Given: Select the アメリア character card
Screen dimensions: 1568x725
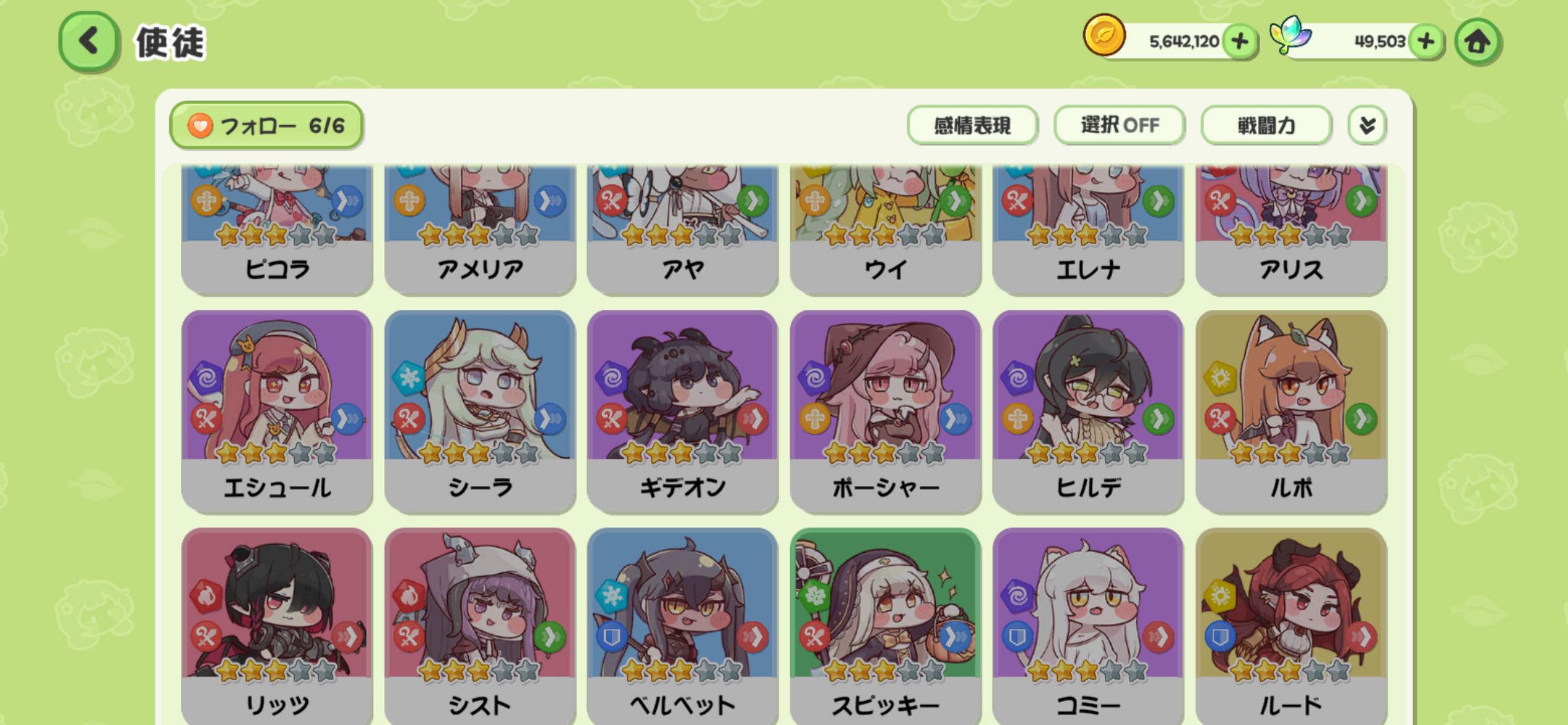Looking at the screenshot, I should (x=480, y=229).
